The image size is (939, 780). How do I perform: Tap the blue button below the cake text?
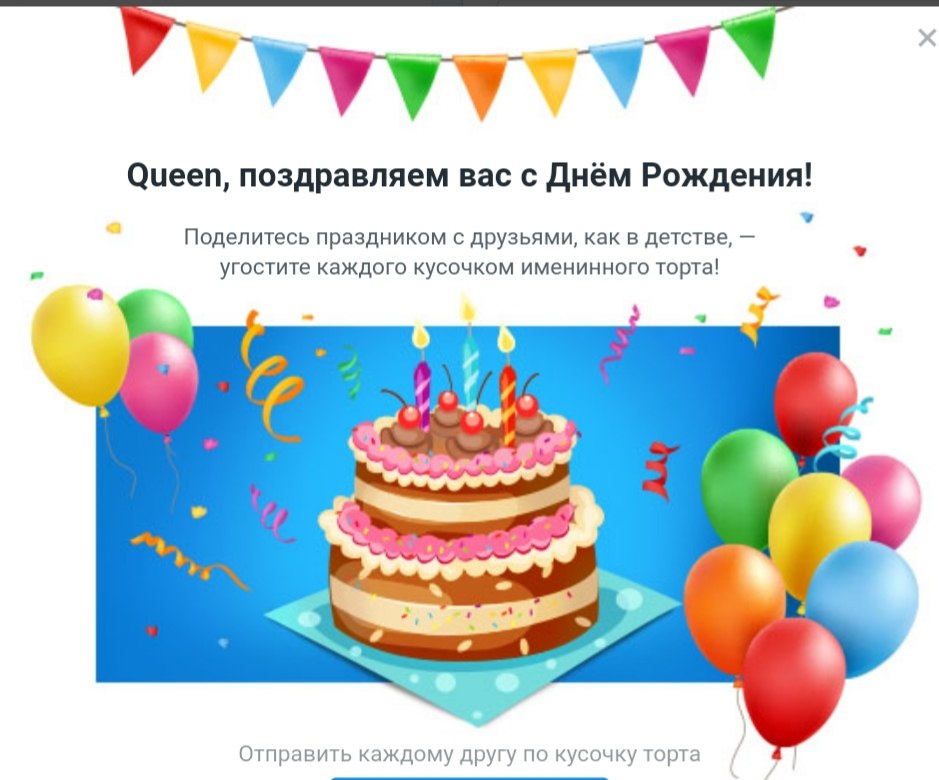pos(469,776)
